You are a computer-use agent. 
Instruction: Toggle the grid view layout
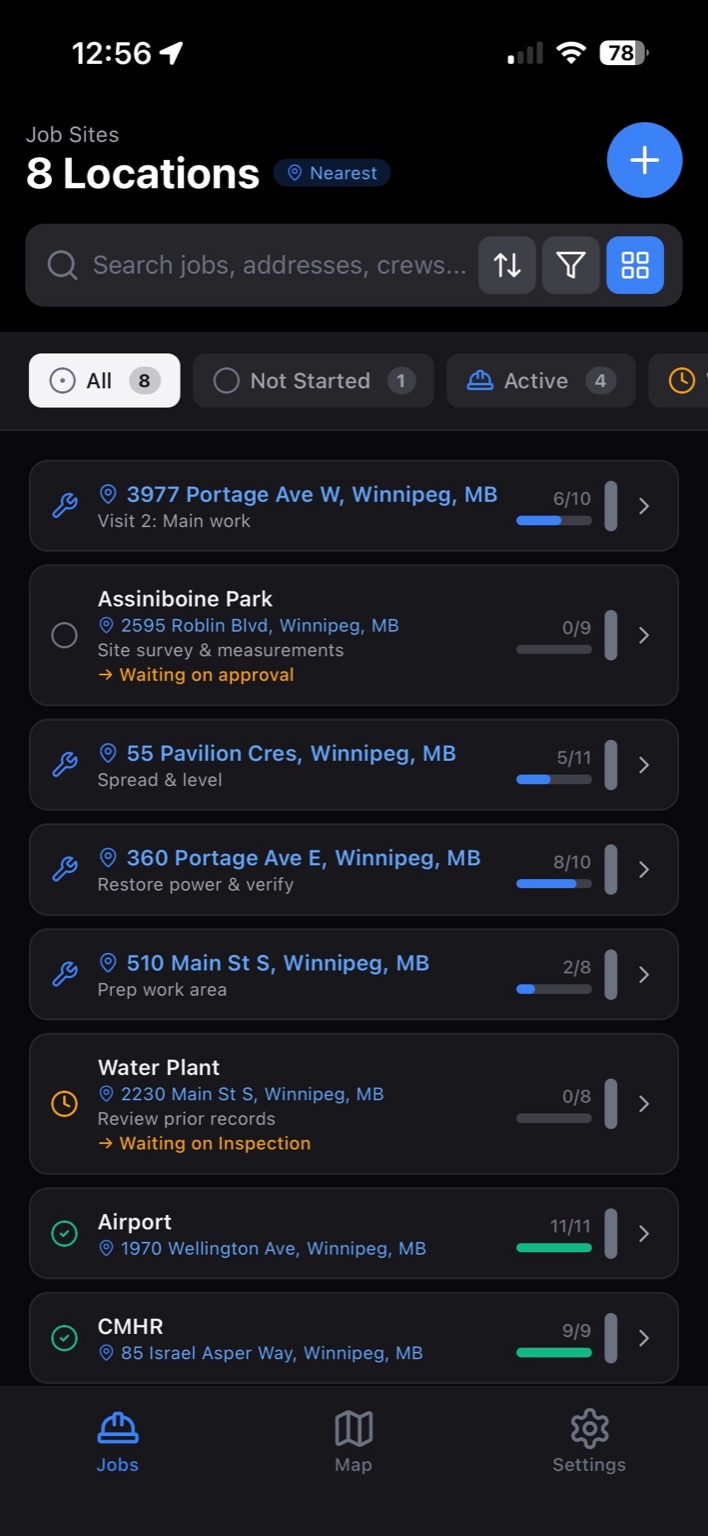point(635,265)
